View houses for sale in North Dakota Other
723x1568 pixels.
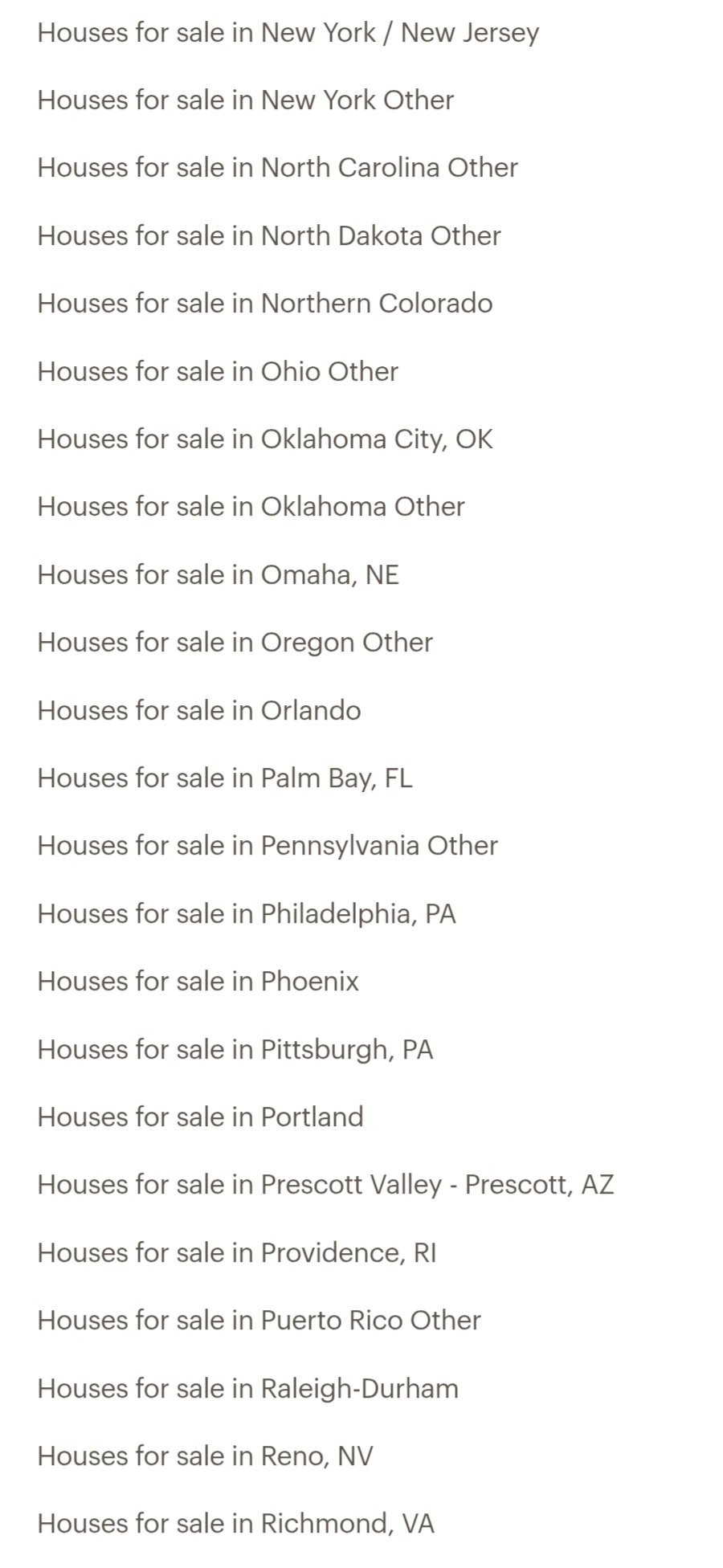coord(268,236)
